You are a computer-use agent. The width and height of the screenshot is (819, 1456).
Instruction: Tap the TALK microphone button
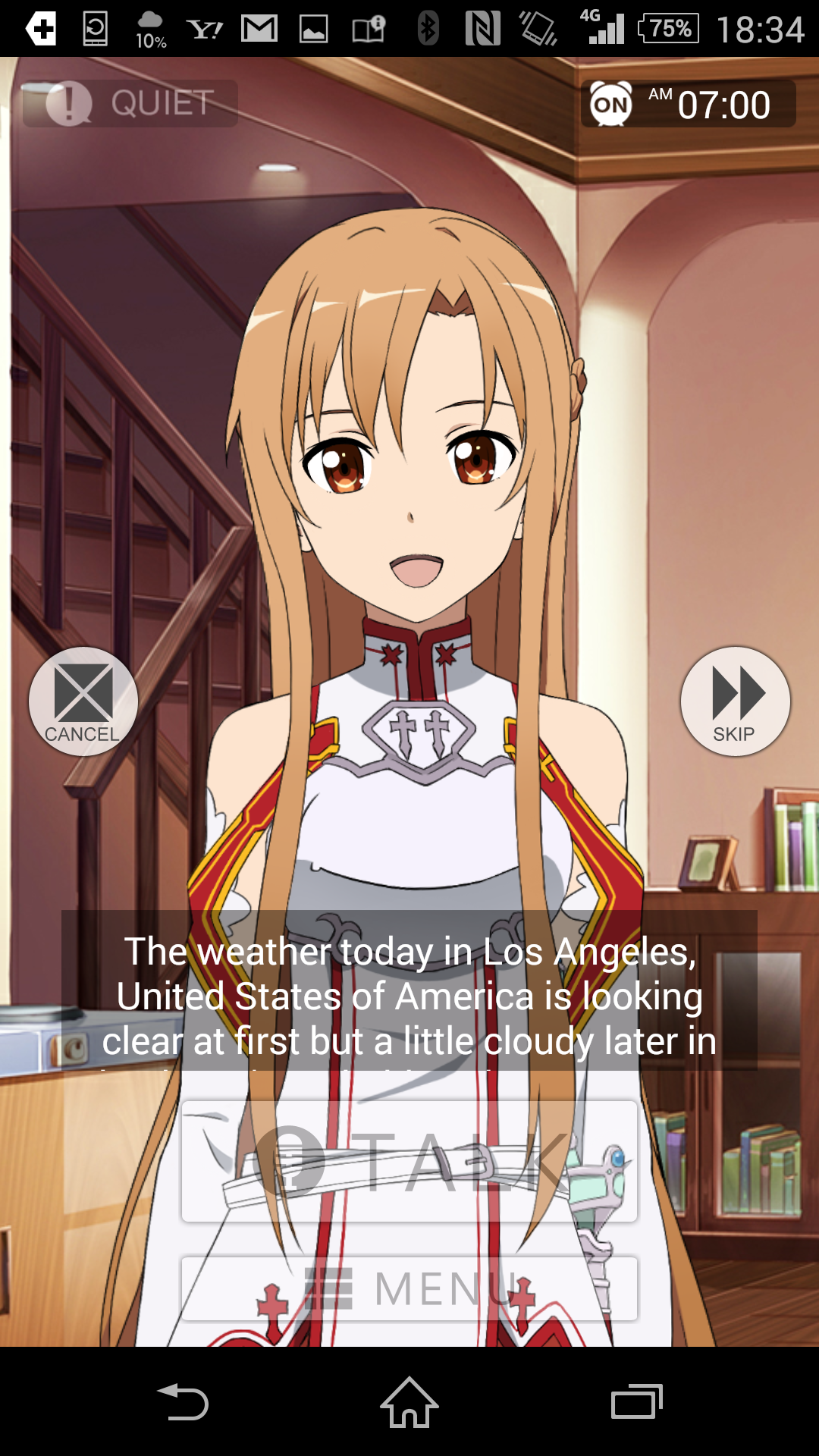(x=409, y=1161)
